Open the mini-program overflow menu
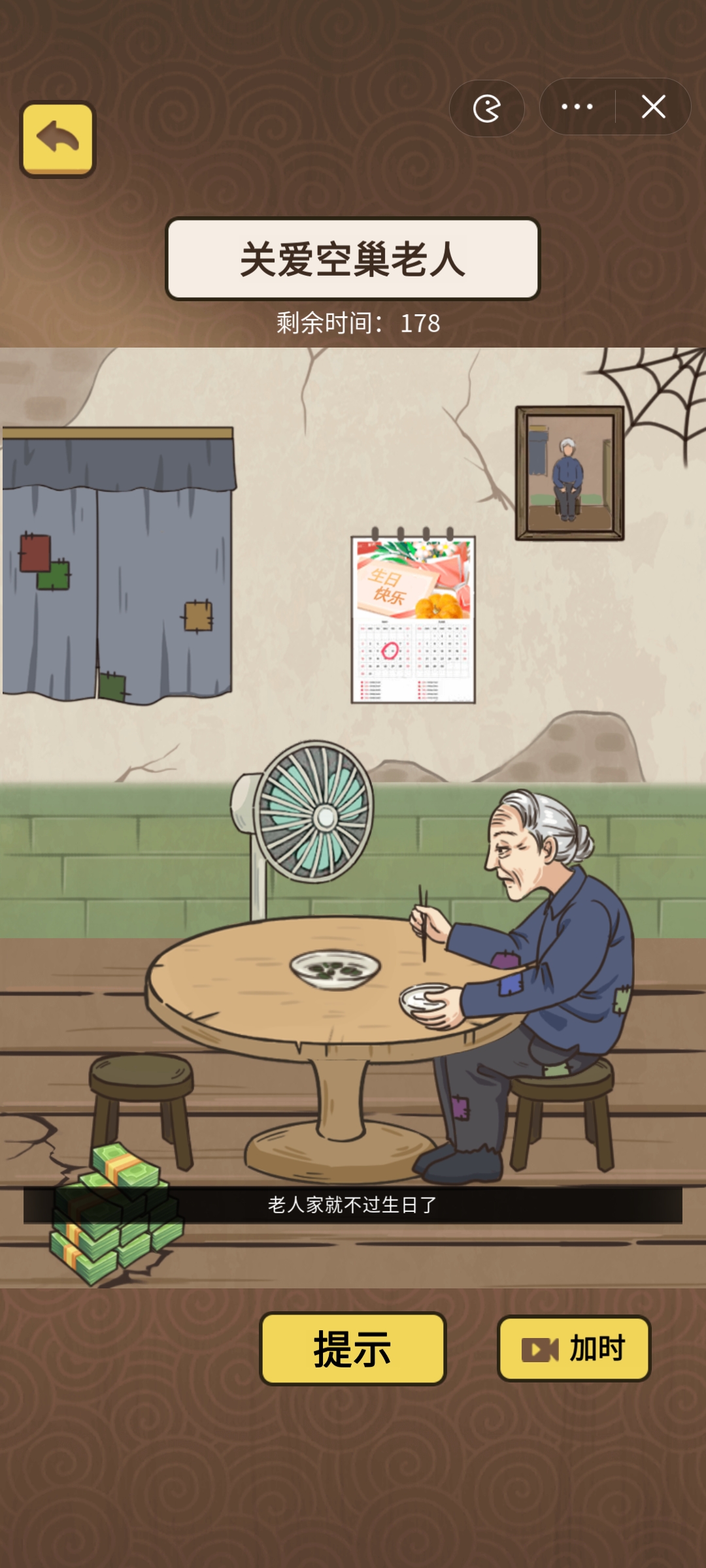This screenshot has width=706, height=1568. coord(577,107)
